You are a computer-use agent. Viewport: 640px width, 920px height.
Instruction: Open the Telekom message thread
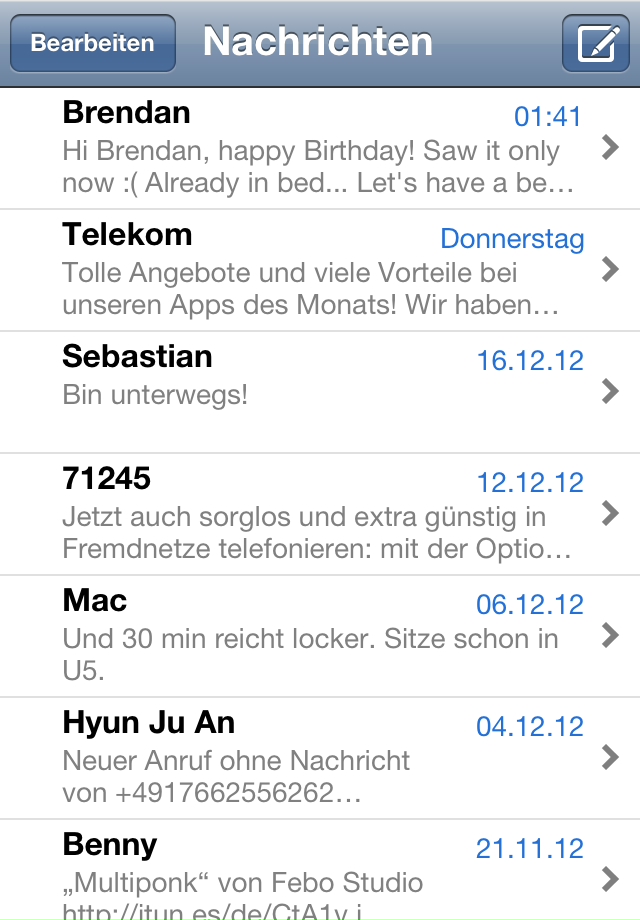click(x=320, y=270)
